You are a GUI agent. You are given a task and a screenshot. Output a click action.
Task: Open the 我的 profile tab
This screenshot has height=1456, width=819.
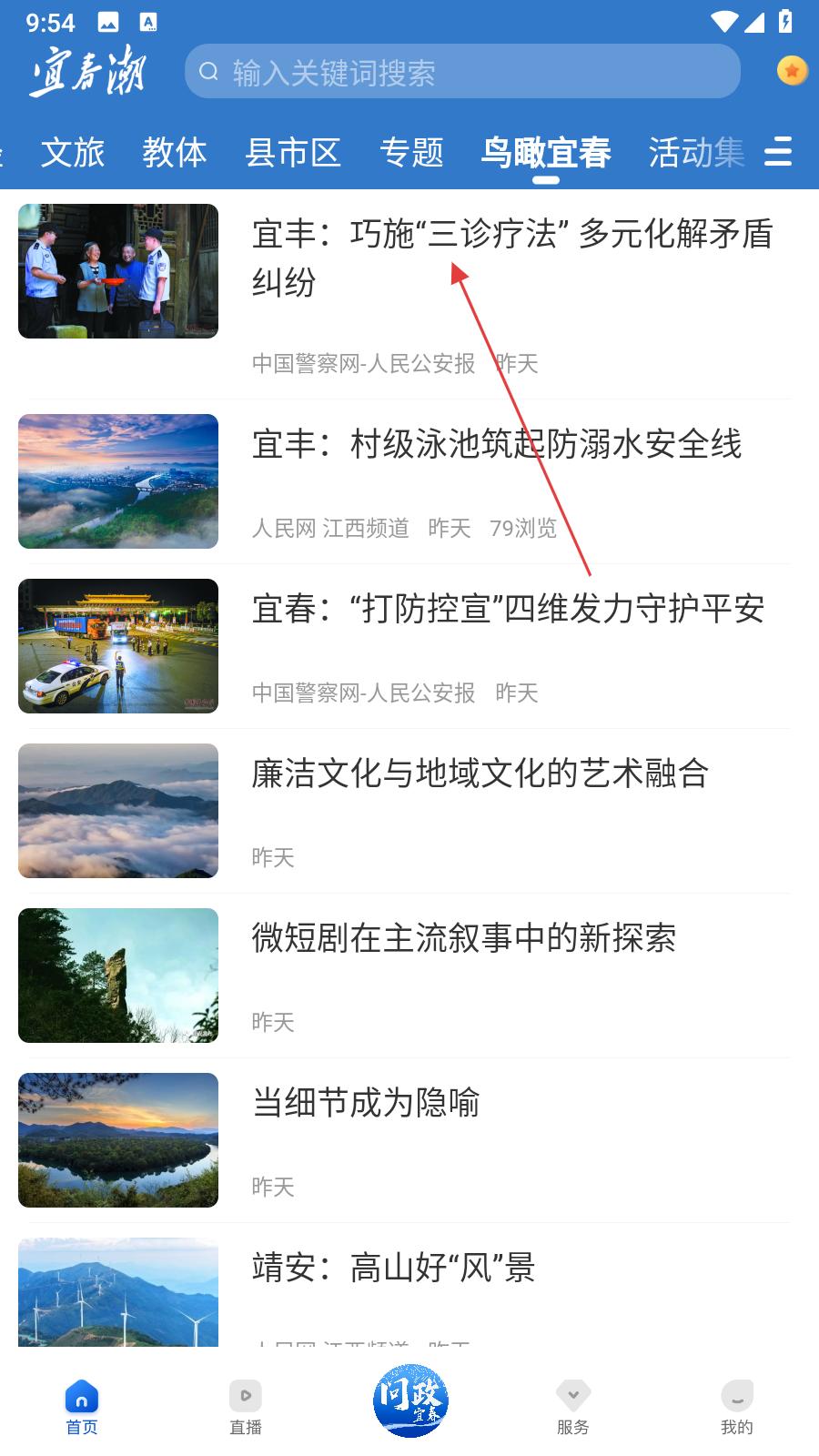(736, 1407)
